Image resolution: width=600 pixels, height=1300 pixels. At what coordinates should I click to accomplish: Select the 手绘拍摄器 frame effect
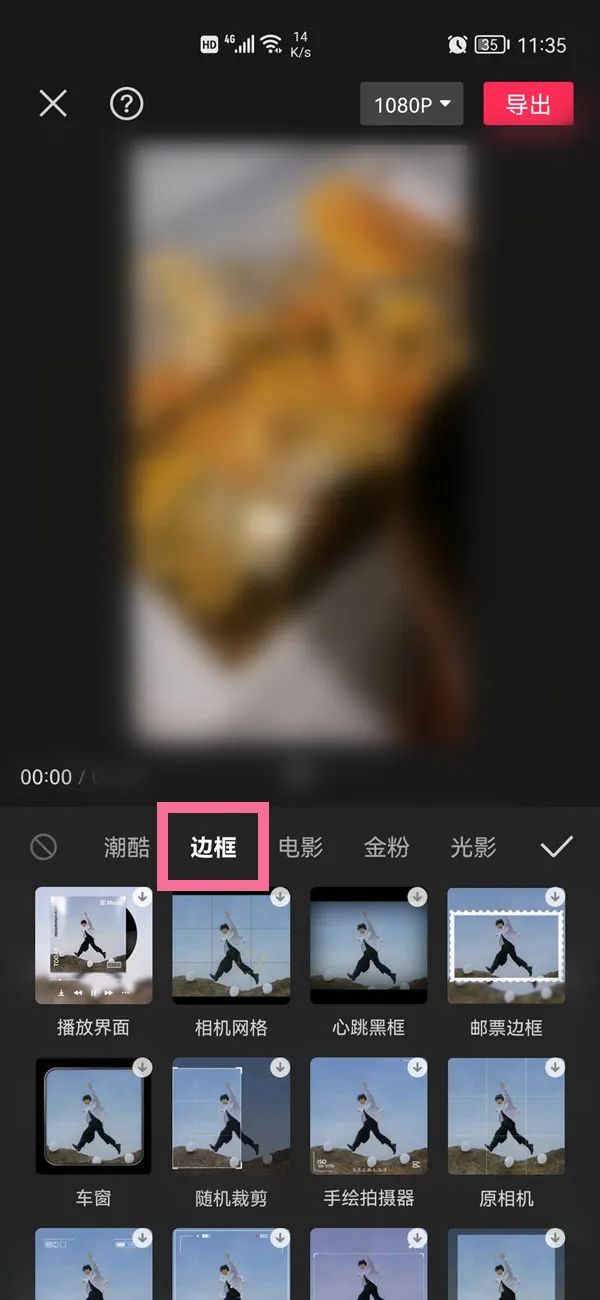[368, 1115]
